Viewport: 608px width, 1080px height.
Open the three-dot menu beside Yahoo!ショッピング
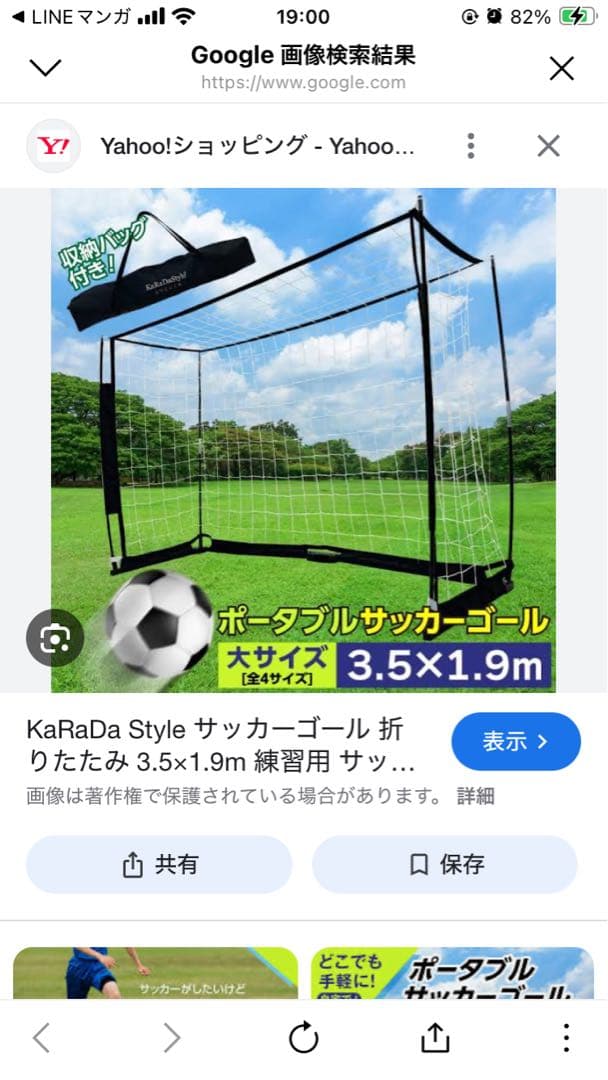pos(471,146)
